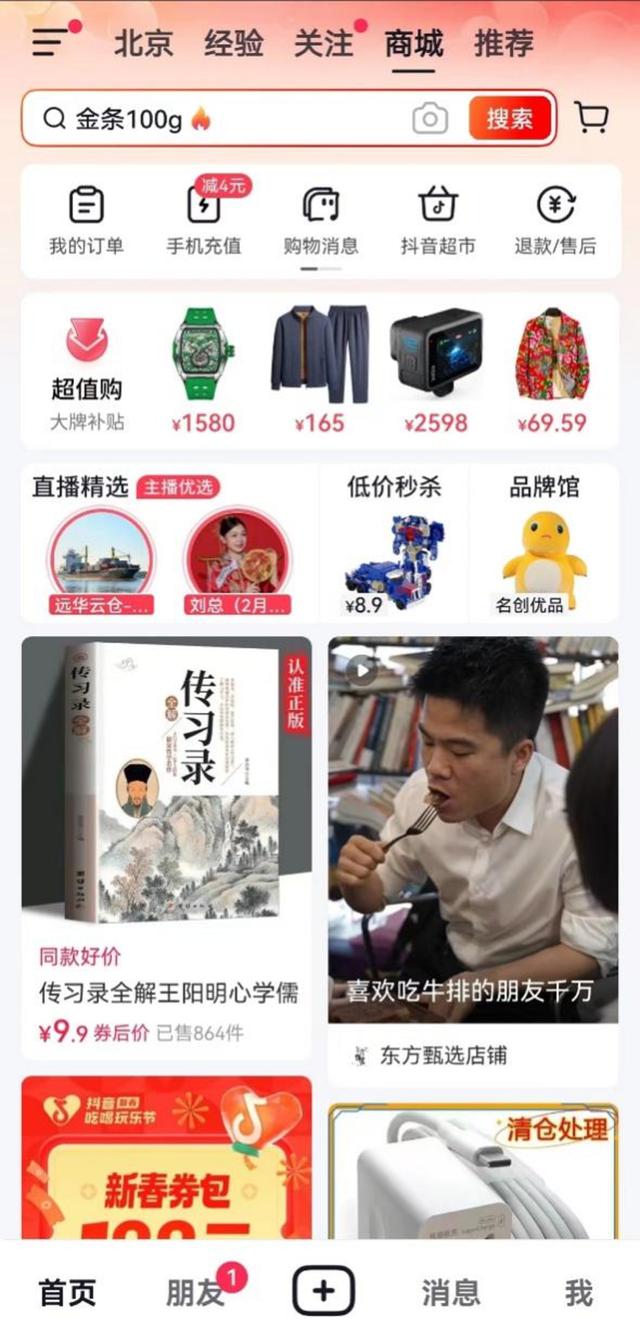Switch to the 推荐 top tab
Image resolution: width=640 pixels, height=1342 pixels.
[x=504, y=43]
